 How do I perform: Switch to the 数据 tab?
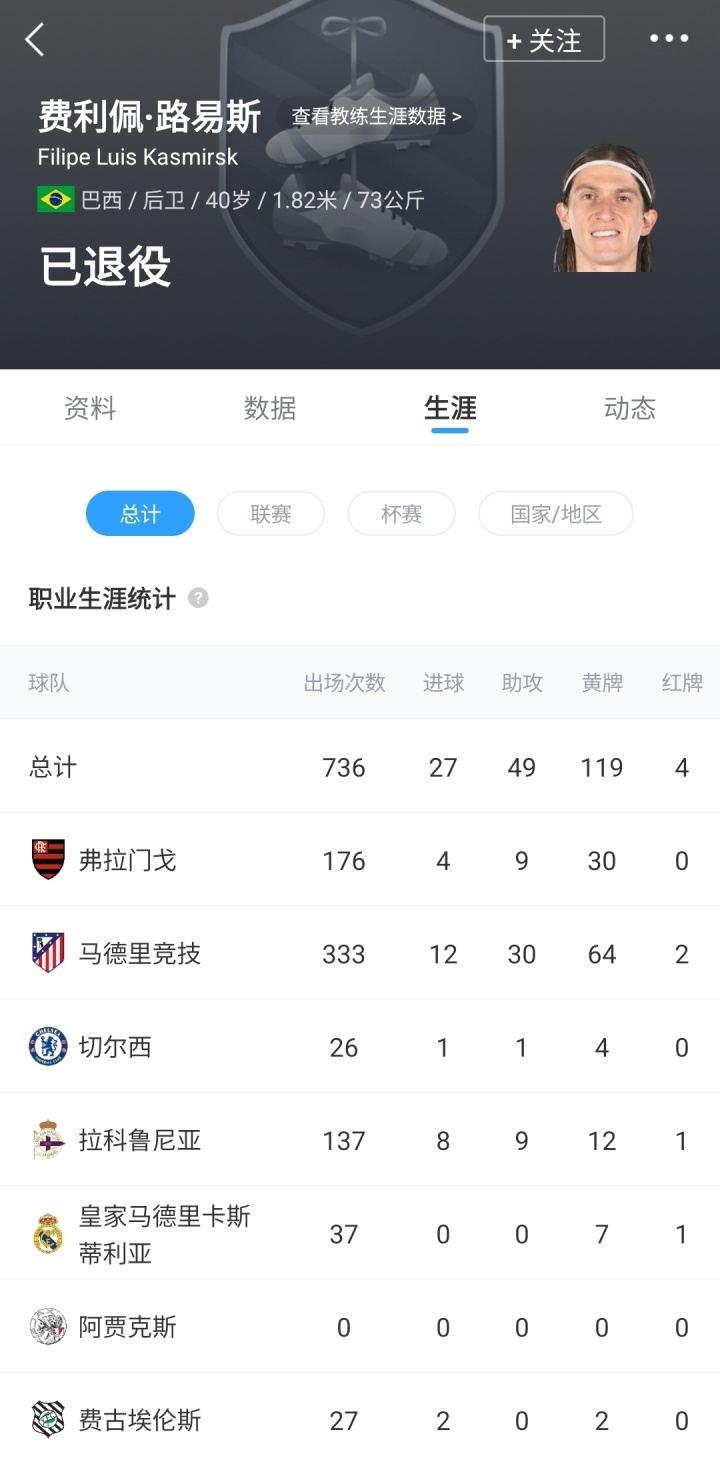(270, 408)
